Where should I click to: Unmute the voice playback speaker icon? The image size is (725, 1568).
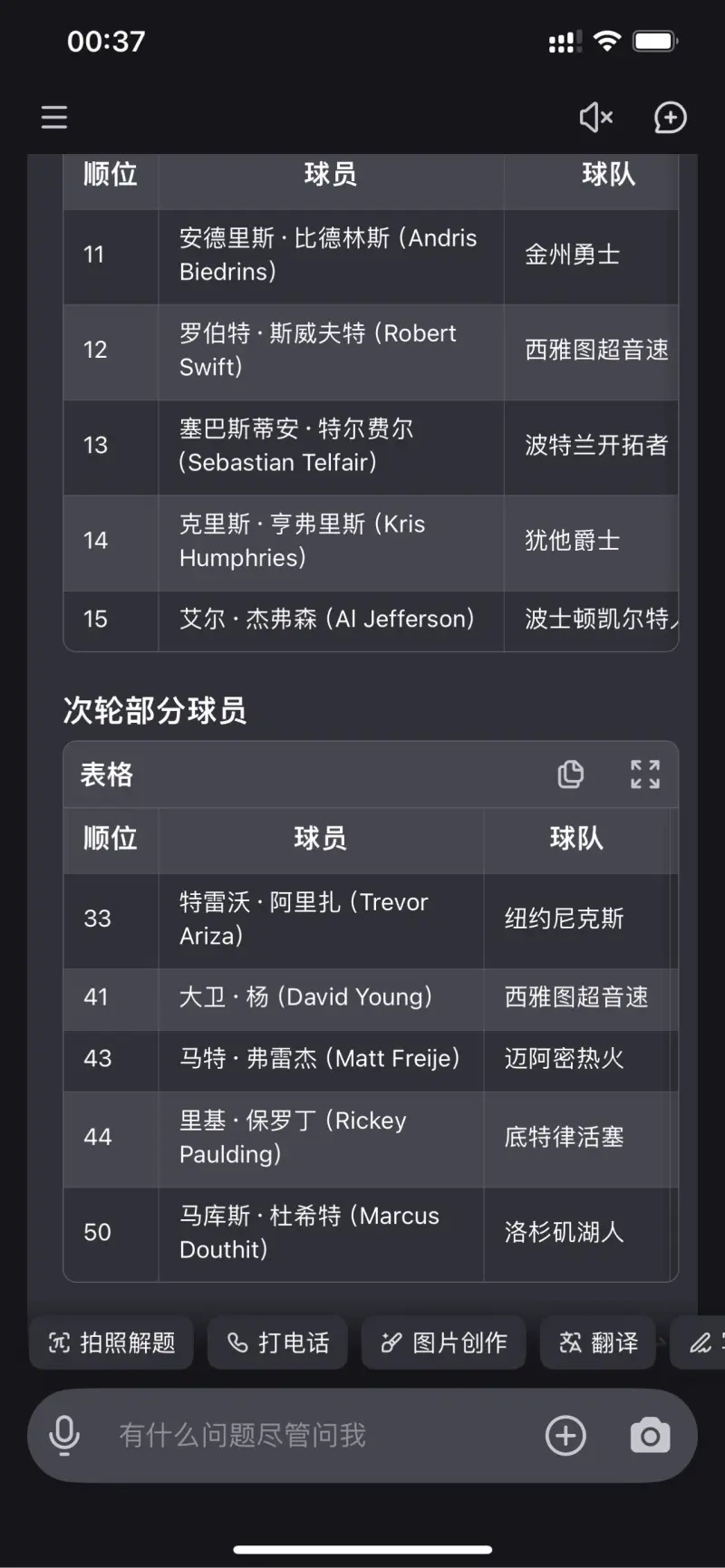[595, 117]
